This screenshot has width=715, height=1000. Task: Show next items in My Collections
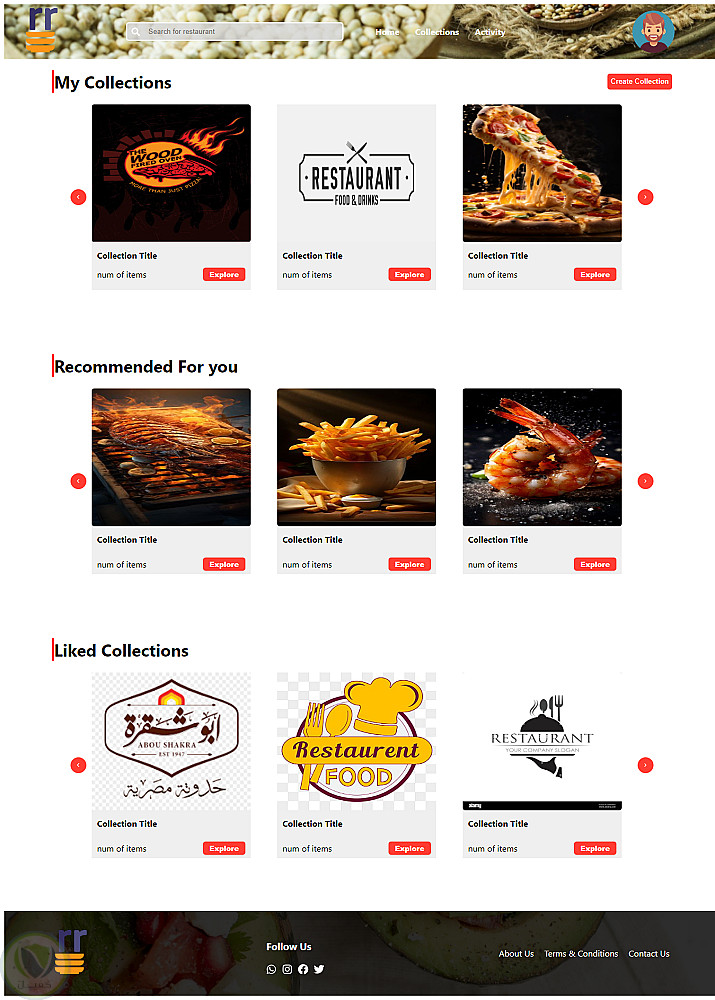pyautogui.click(x=645, y=197)
